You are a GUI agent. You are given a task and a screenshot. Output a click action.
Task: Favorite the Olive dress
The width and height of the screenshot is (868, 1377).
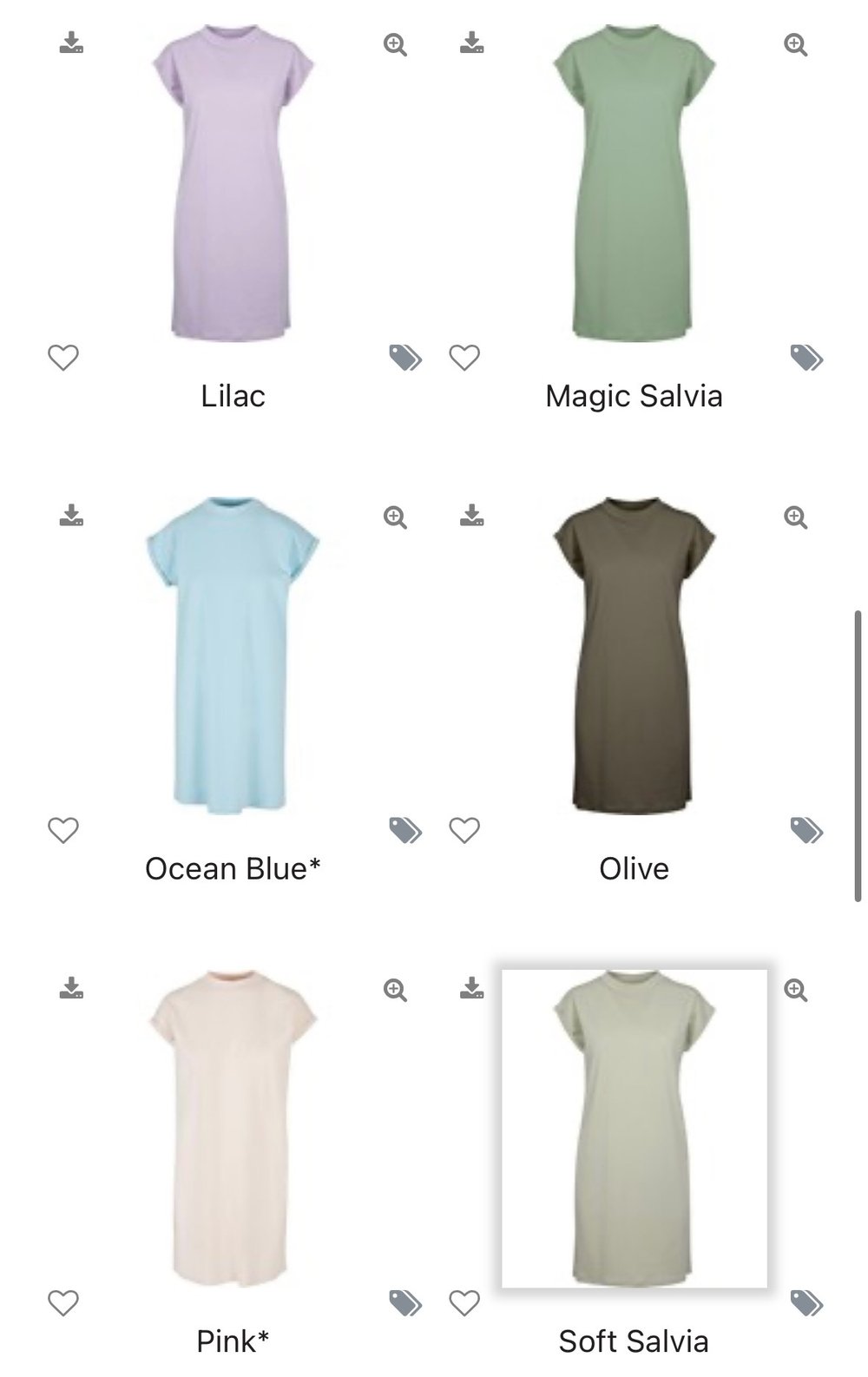464,830
